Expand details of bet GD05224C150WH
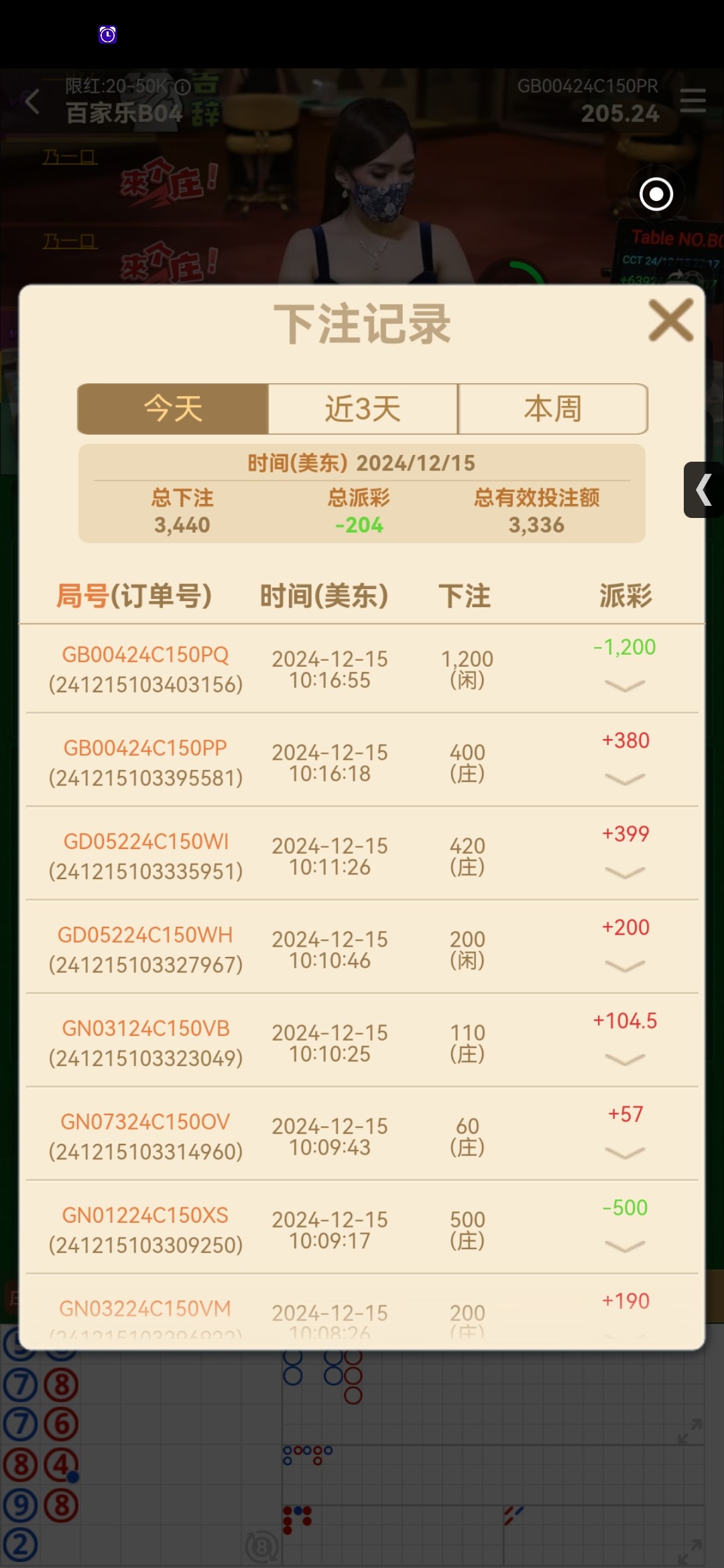Viewport: 724px width, 1568px height. coord(625,966)
